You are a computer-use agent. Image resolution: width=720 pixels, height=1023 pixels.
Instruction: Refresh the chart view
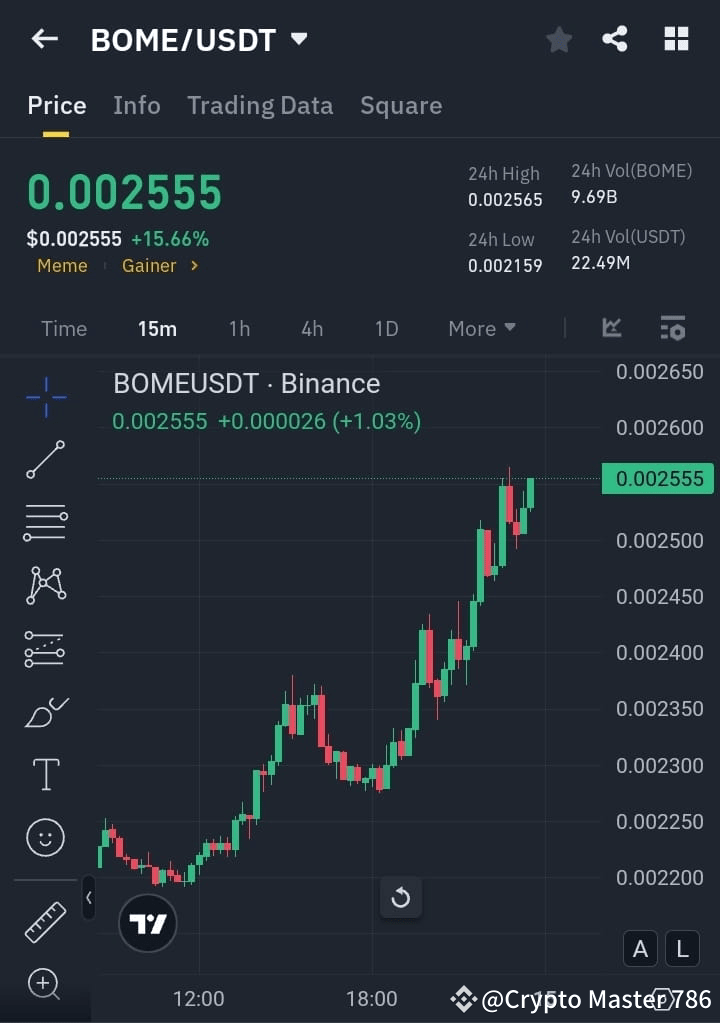(400, 898)
